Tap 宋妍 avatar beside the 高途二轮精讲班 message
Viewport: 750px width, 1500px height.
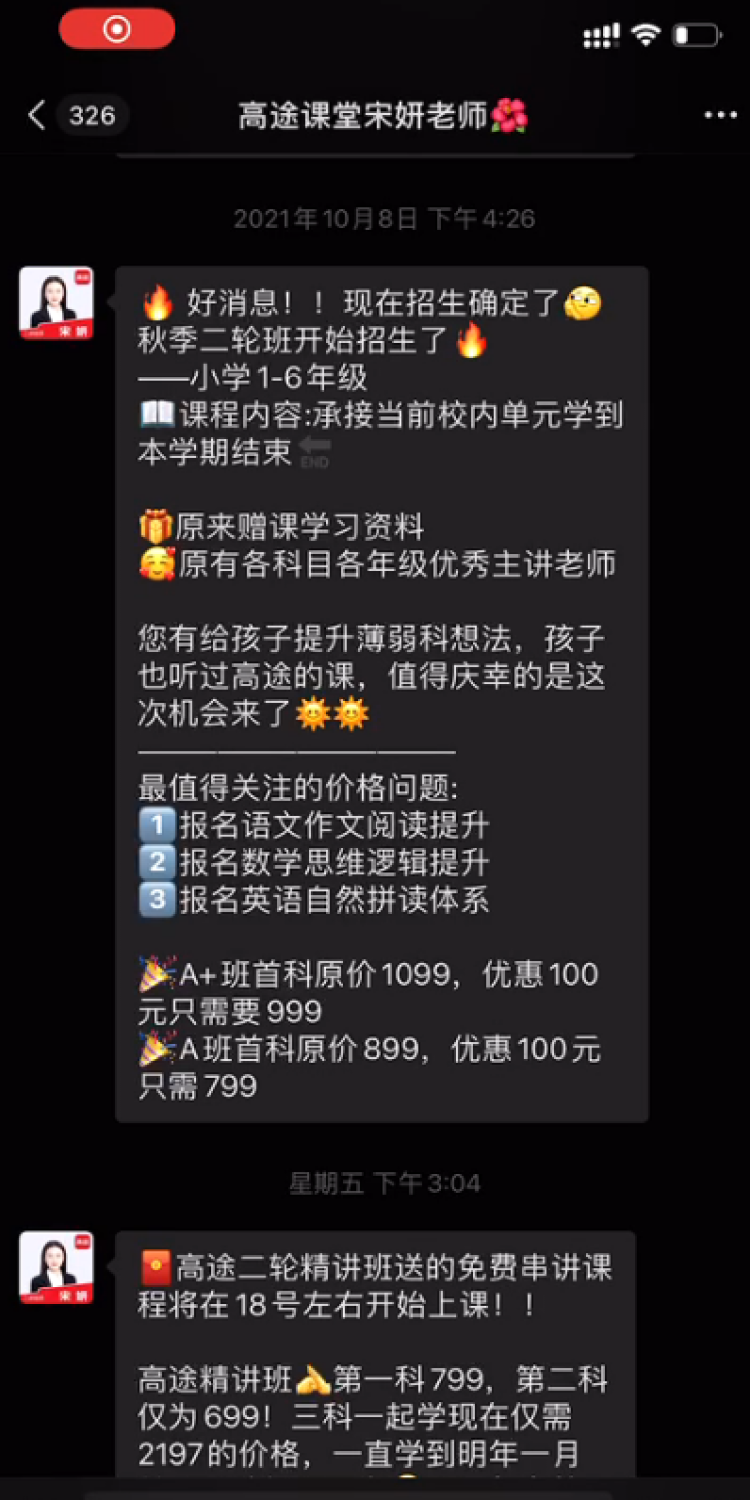(x=56, y=1267)
